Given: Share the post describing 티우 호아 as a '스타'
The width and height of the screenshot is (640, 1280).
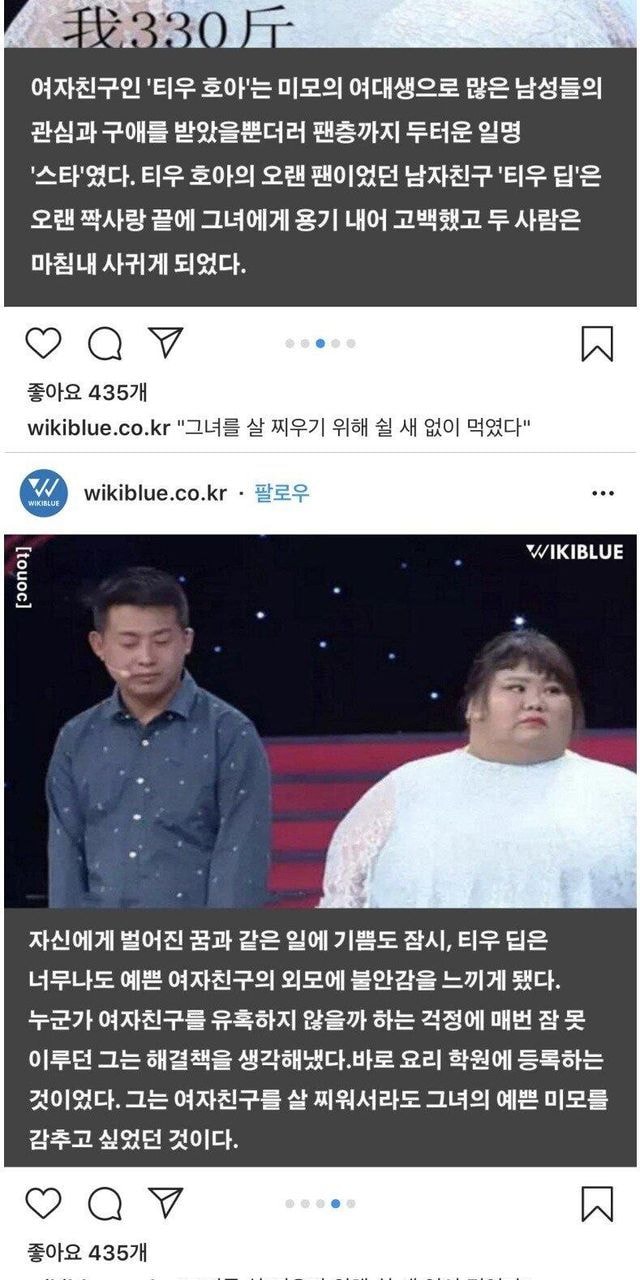Looking at the screenshot, I should tap(166, 342).
